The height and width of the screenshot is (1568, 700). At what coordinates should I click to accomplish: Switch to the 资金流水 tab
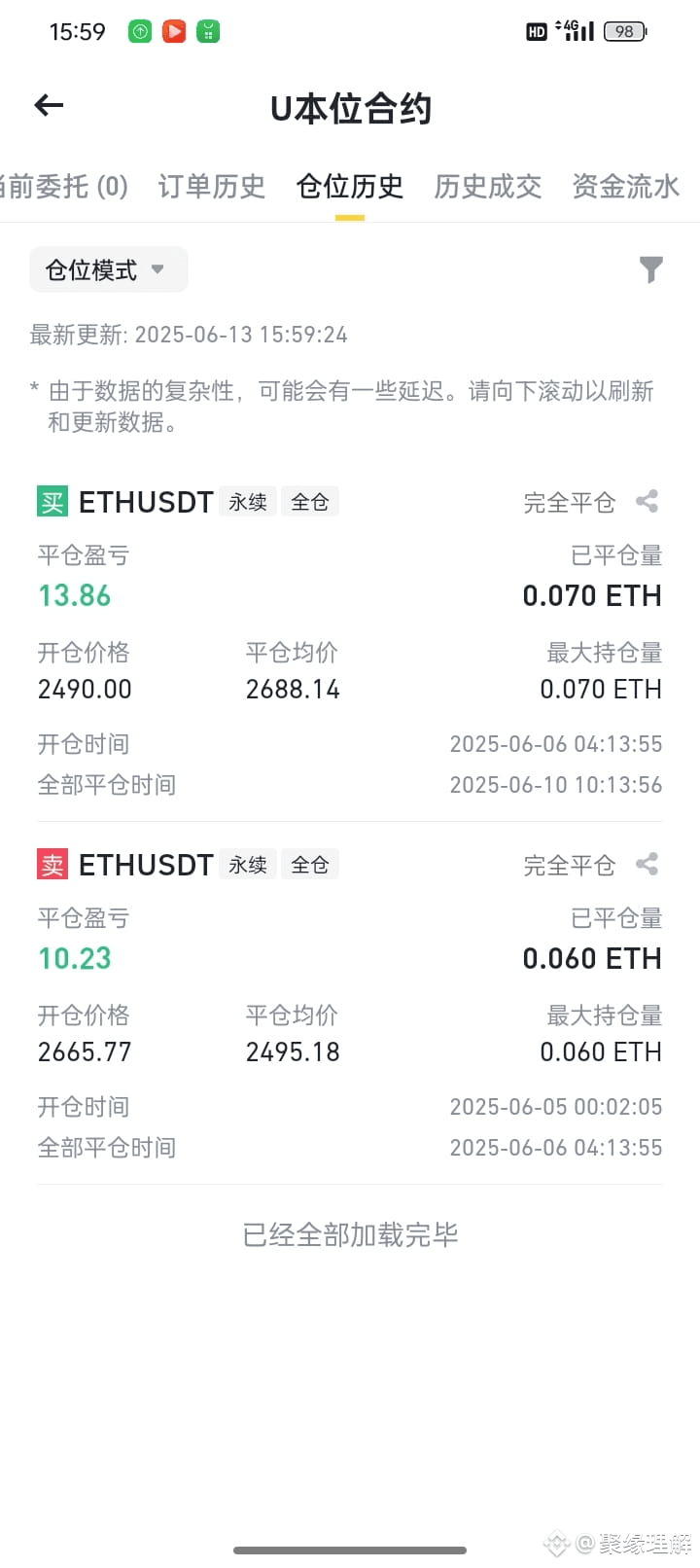tap(626, 186)
